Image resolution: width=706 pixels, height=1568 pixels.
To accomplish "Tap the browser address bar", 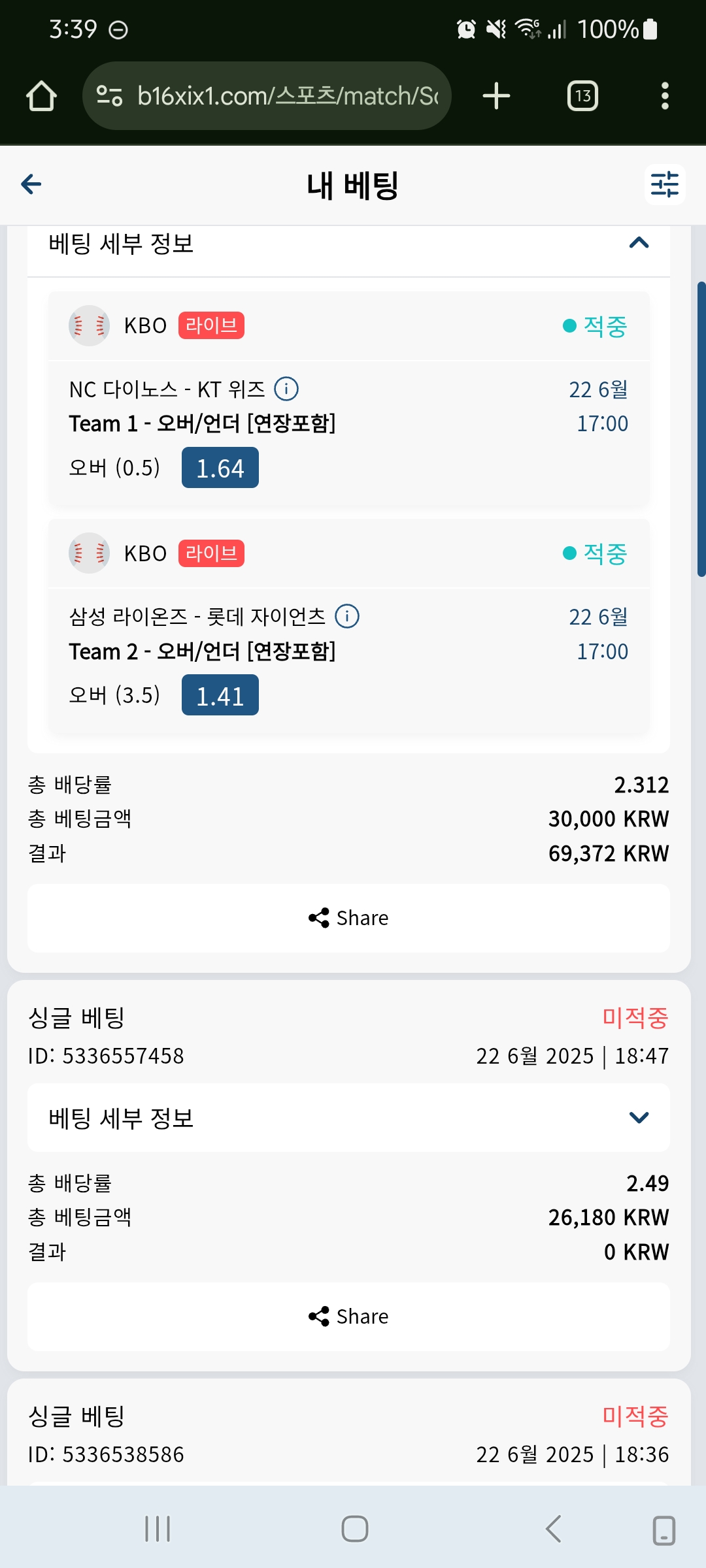I will coord(267,96).
